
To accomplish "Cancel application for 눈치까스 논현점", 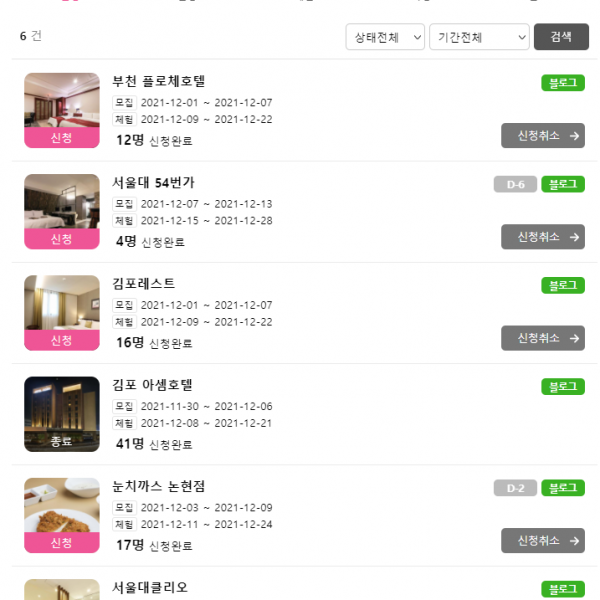I will tap(543, 541).
